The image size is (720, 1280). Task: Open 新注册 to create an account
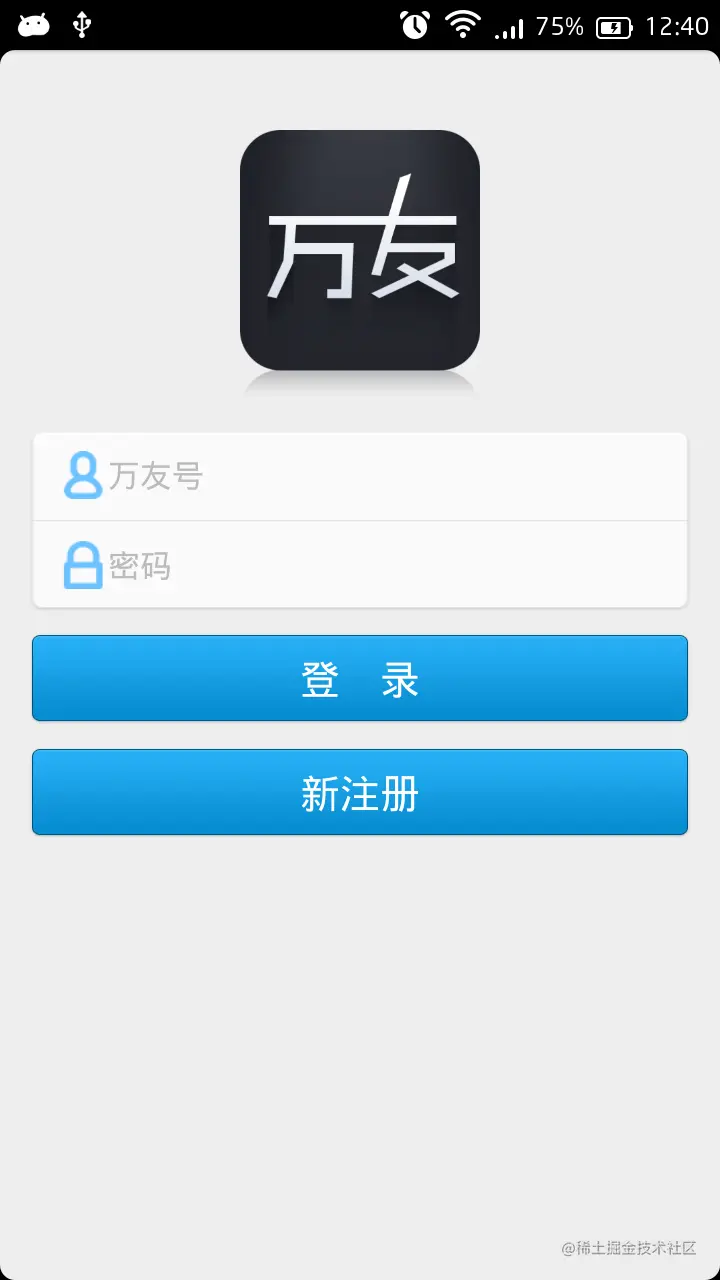point(360,792)
